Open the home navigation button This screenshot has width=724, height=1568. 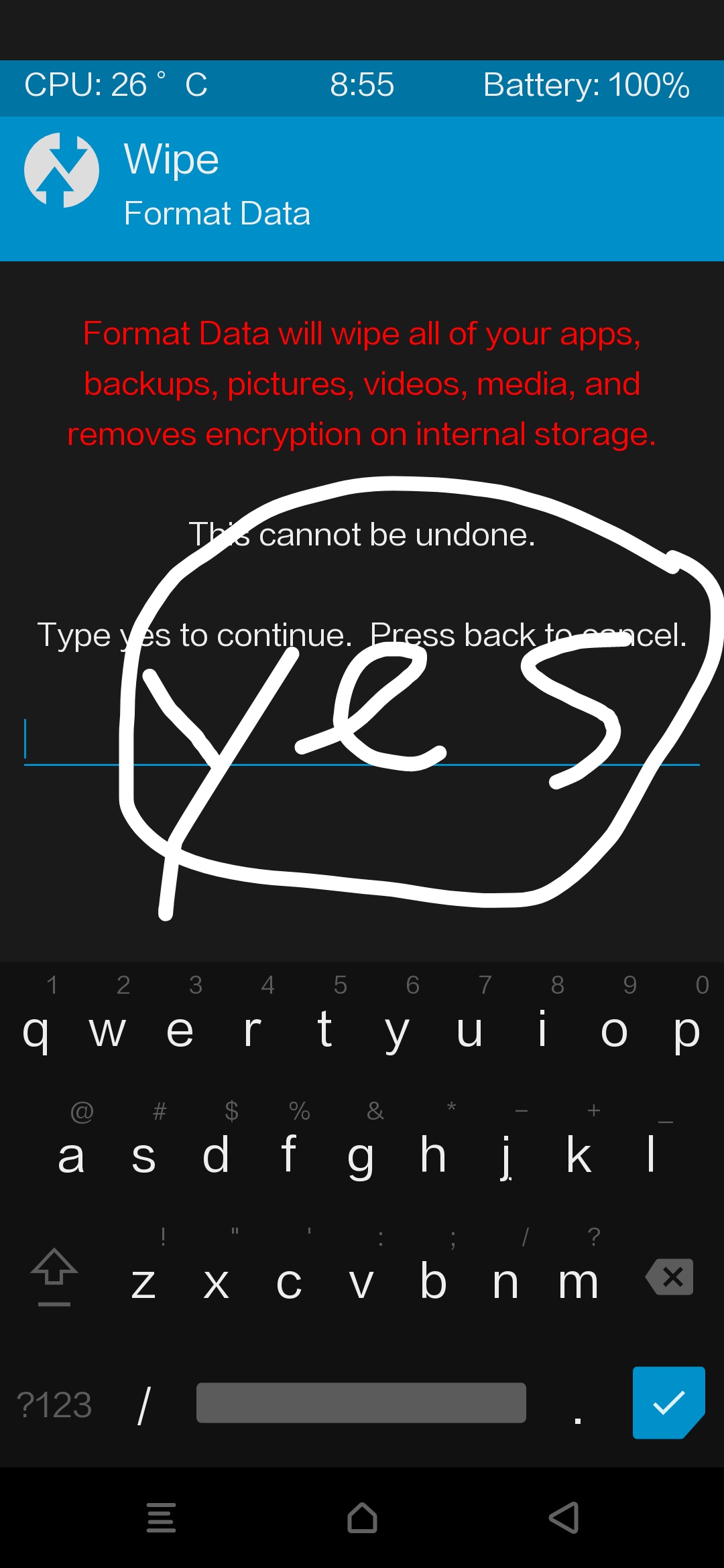point(362,1518)
